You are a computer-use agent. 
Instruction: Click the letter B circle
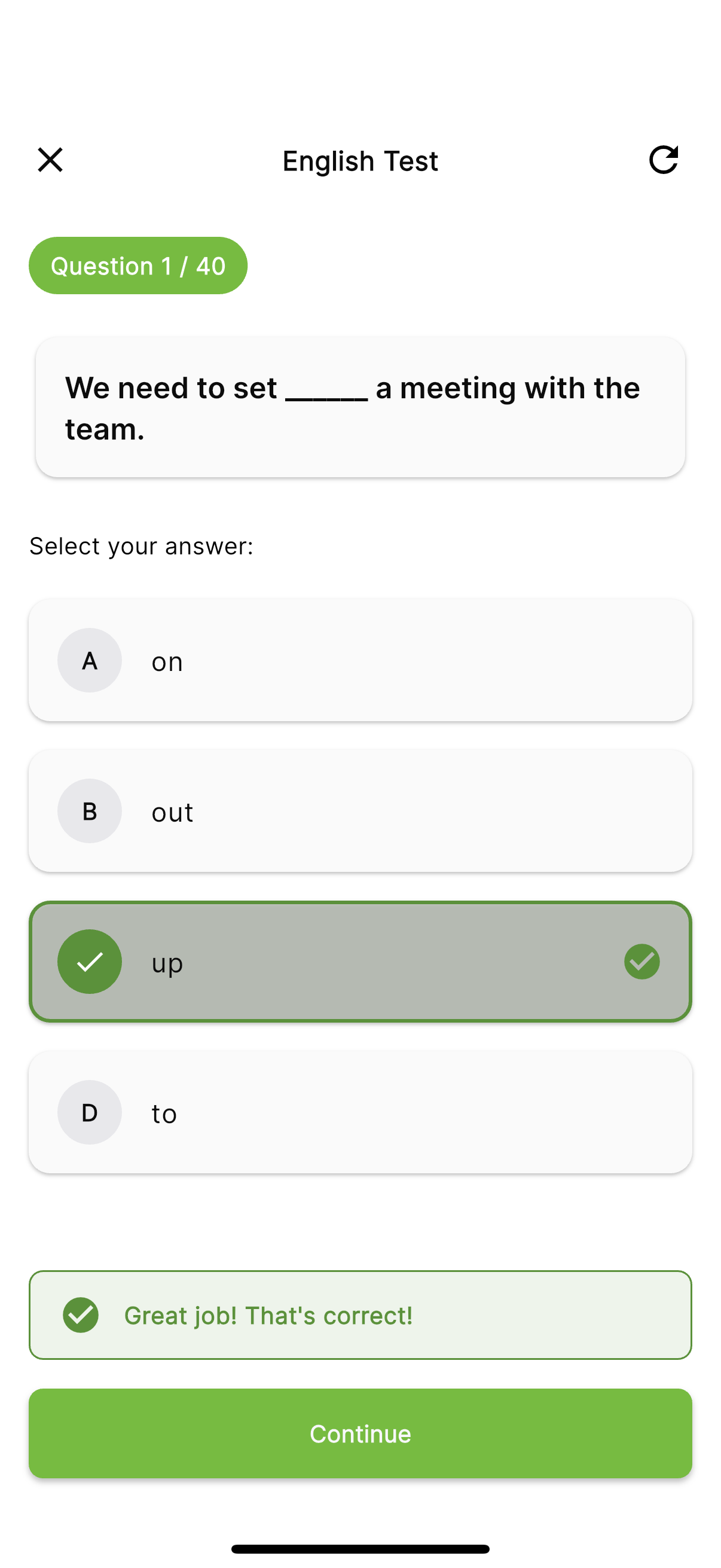pos(90,811)
